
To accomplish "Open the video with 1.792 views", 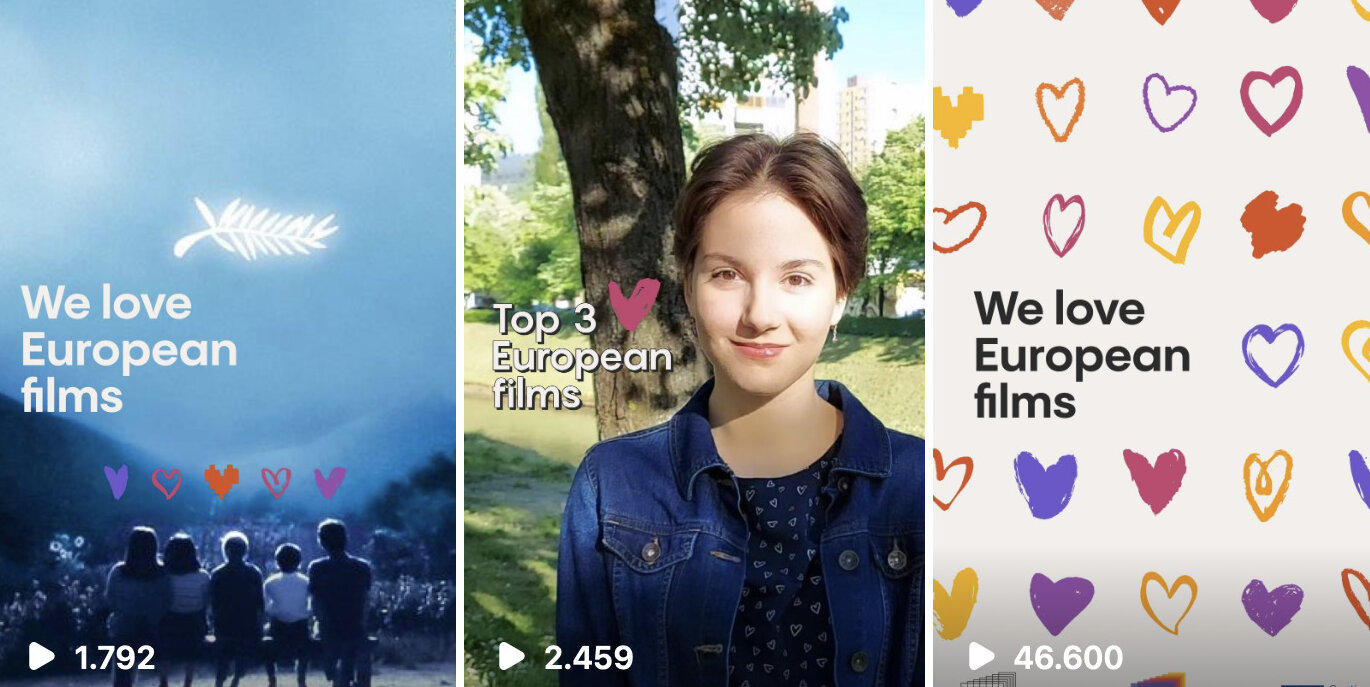I will [x=227, y=343].
